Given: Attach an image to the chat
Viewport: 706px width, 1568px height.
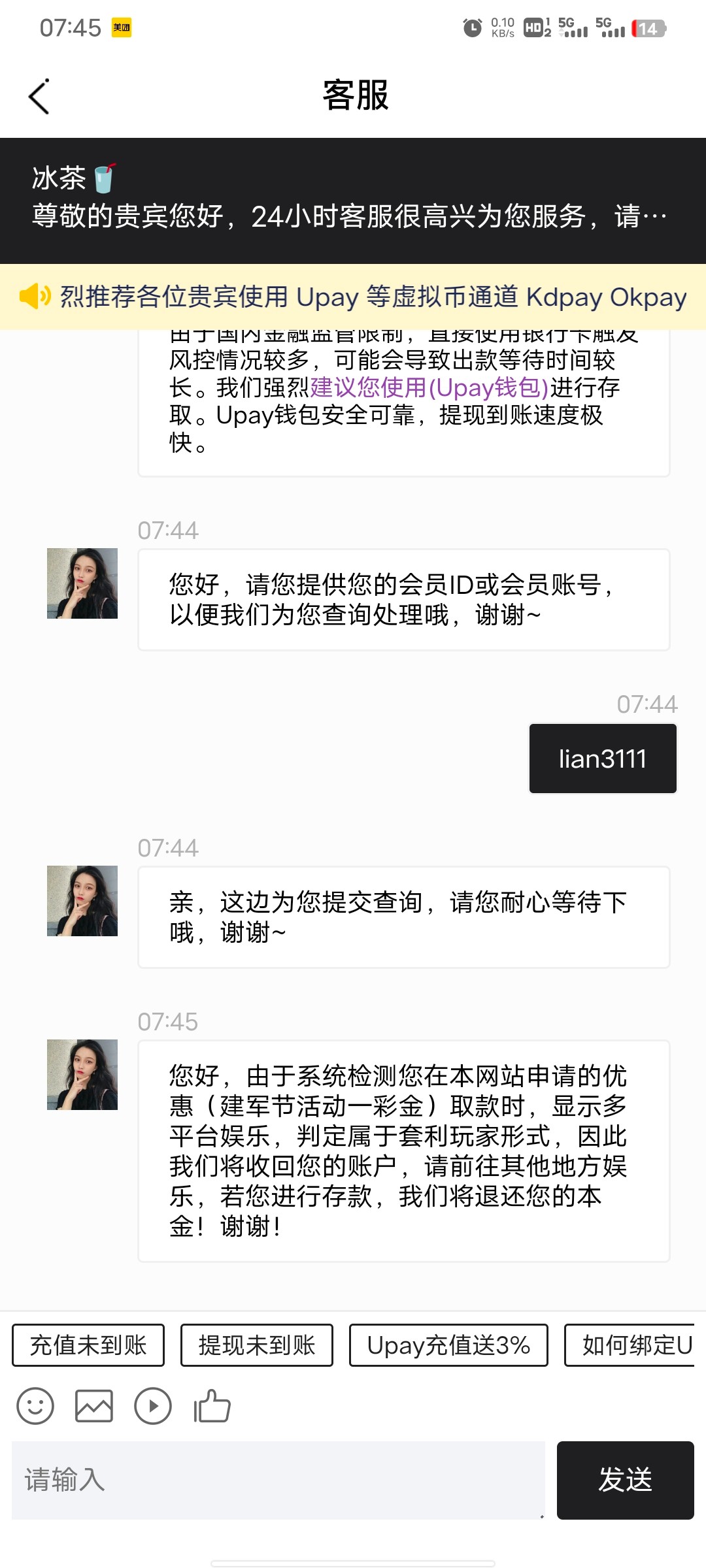Looking at the screenshot, I should click(94, 1406).
